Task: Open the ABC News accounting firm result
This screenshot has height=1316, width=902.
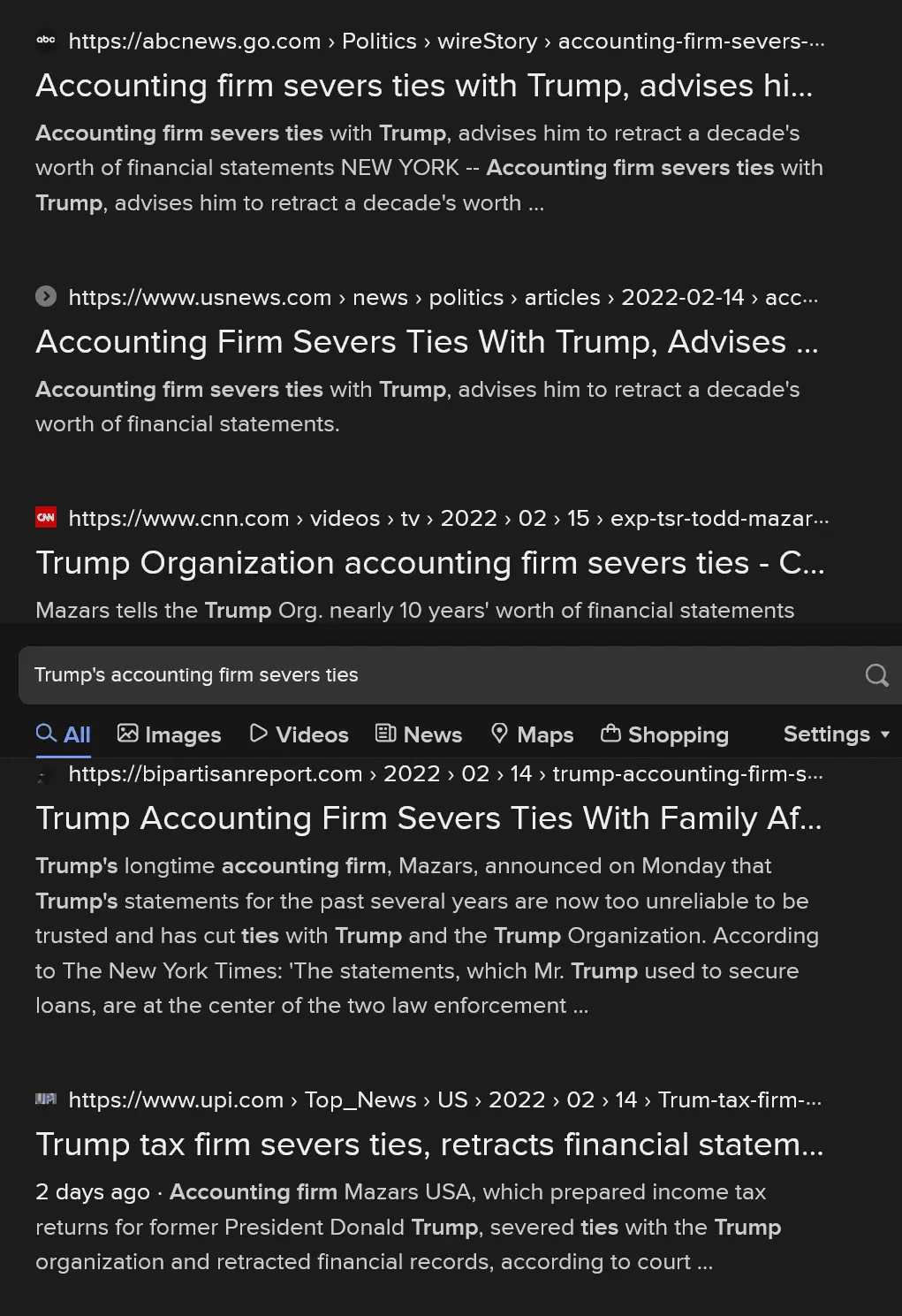Action: (424, 86)
